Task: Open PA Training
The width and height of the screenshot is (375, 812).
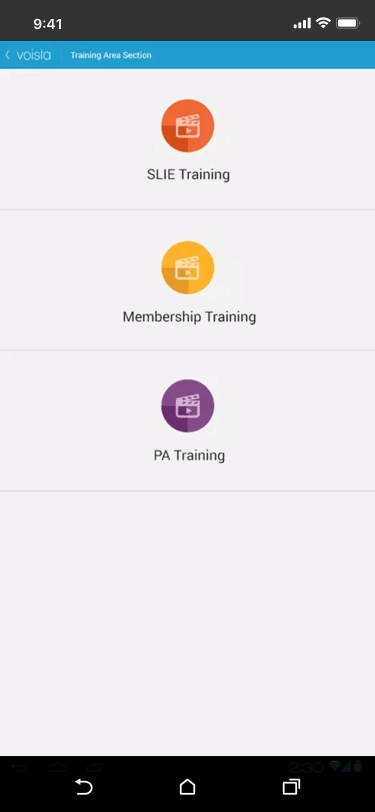Action: pyautogui.click(x=188, y=421)
